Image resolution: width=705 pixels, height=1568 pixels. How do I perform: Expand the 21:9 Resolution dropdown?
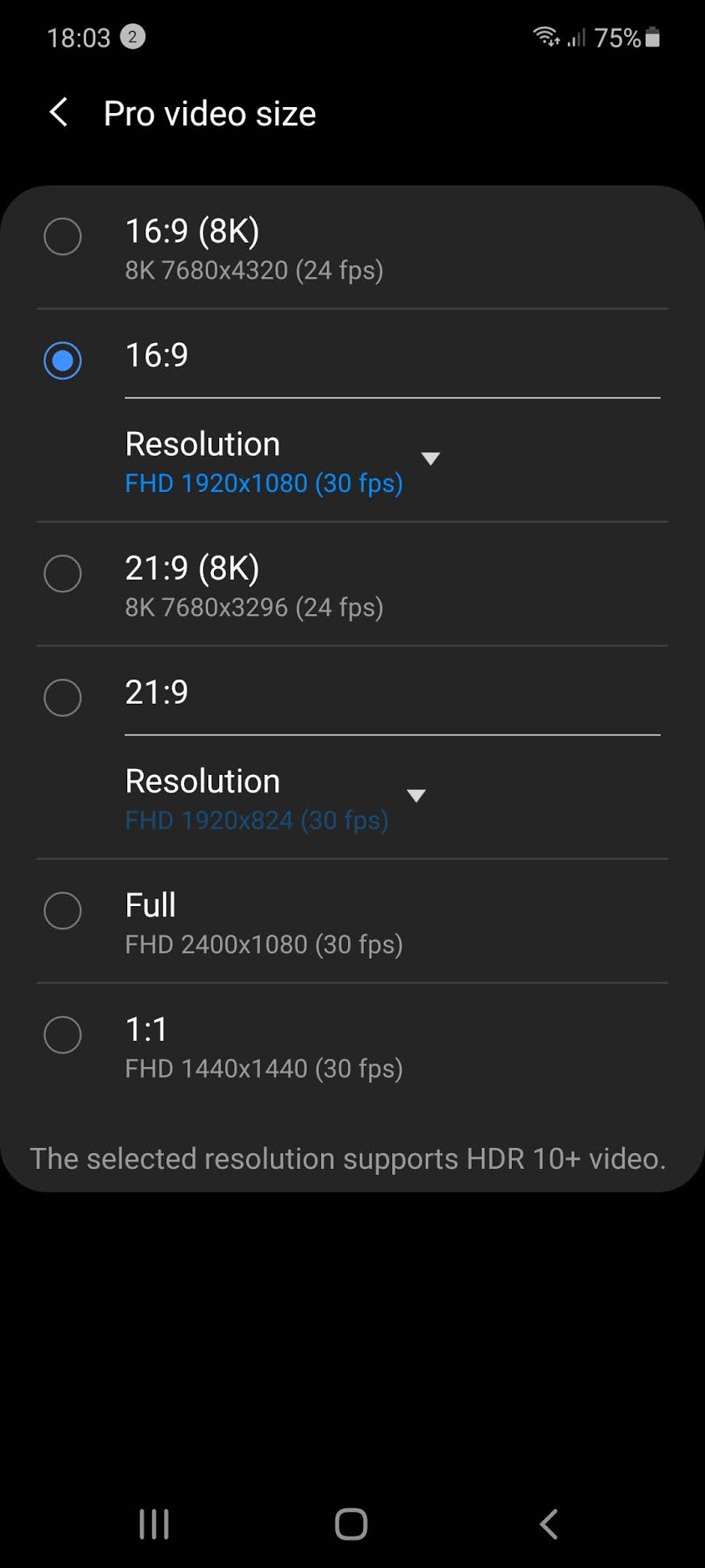coord(274,799)
